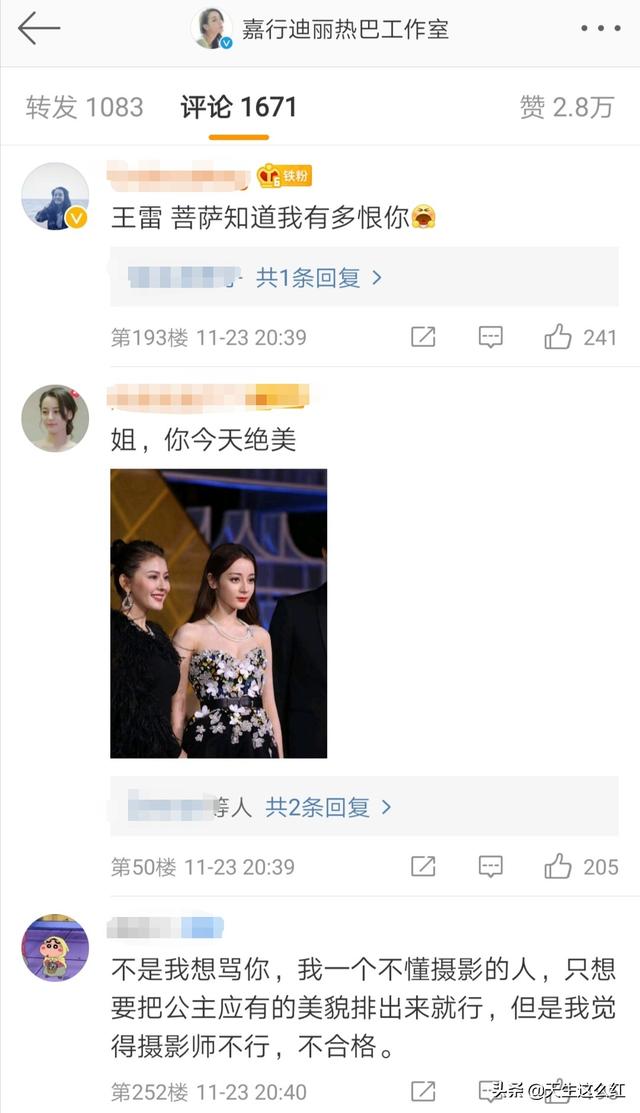Repost the 第50楼 comment

coord(423,866)
